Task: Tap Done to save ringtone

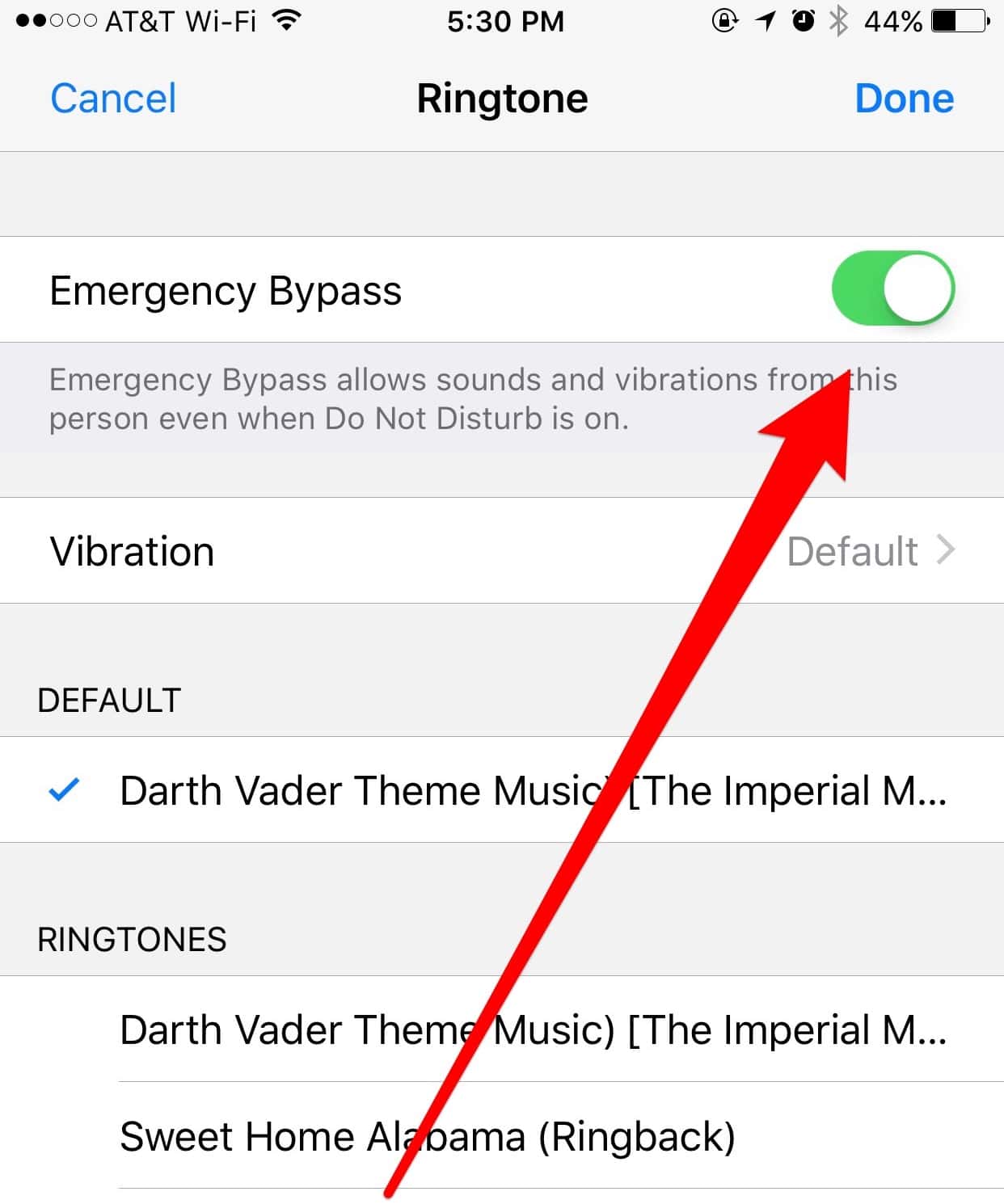Action: pyautogui.click(x=904, y=99)
